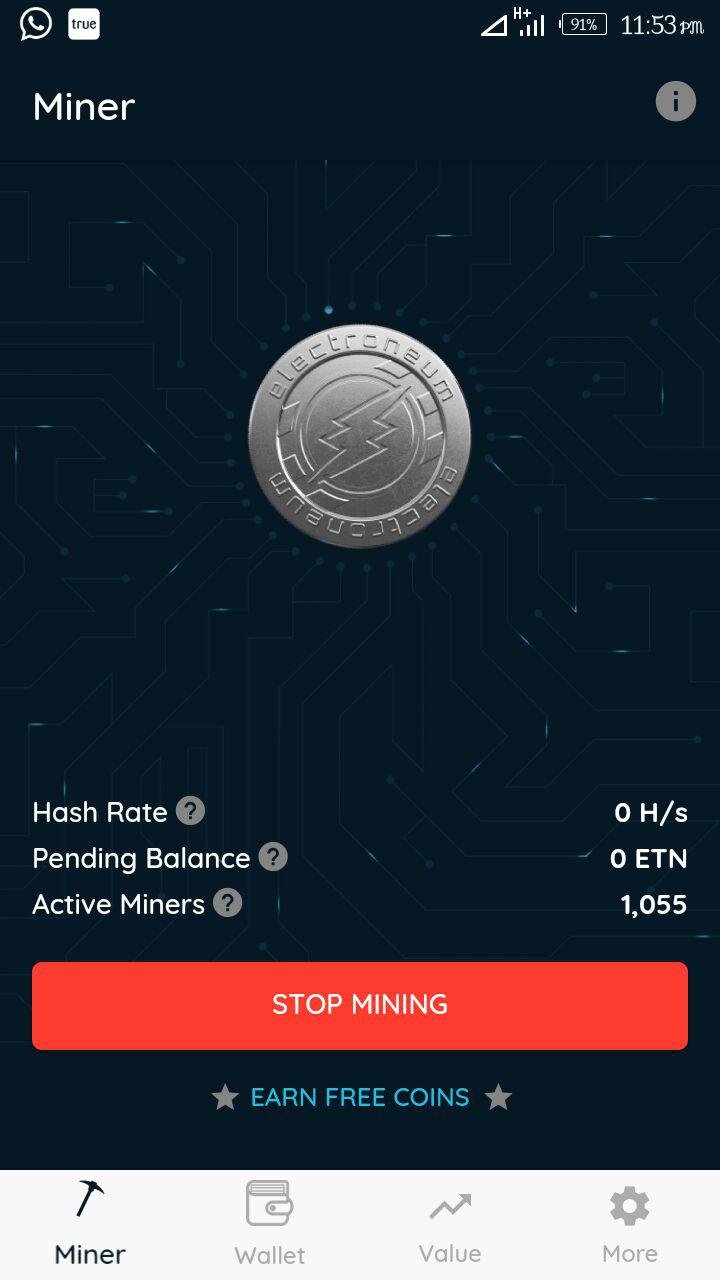Show help for Pending Balance
Screen dimensions: 720x1280
tap(273, 857)
